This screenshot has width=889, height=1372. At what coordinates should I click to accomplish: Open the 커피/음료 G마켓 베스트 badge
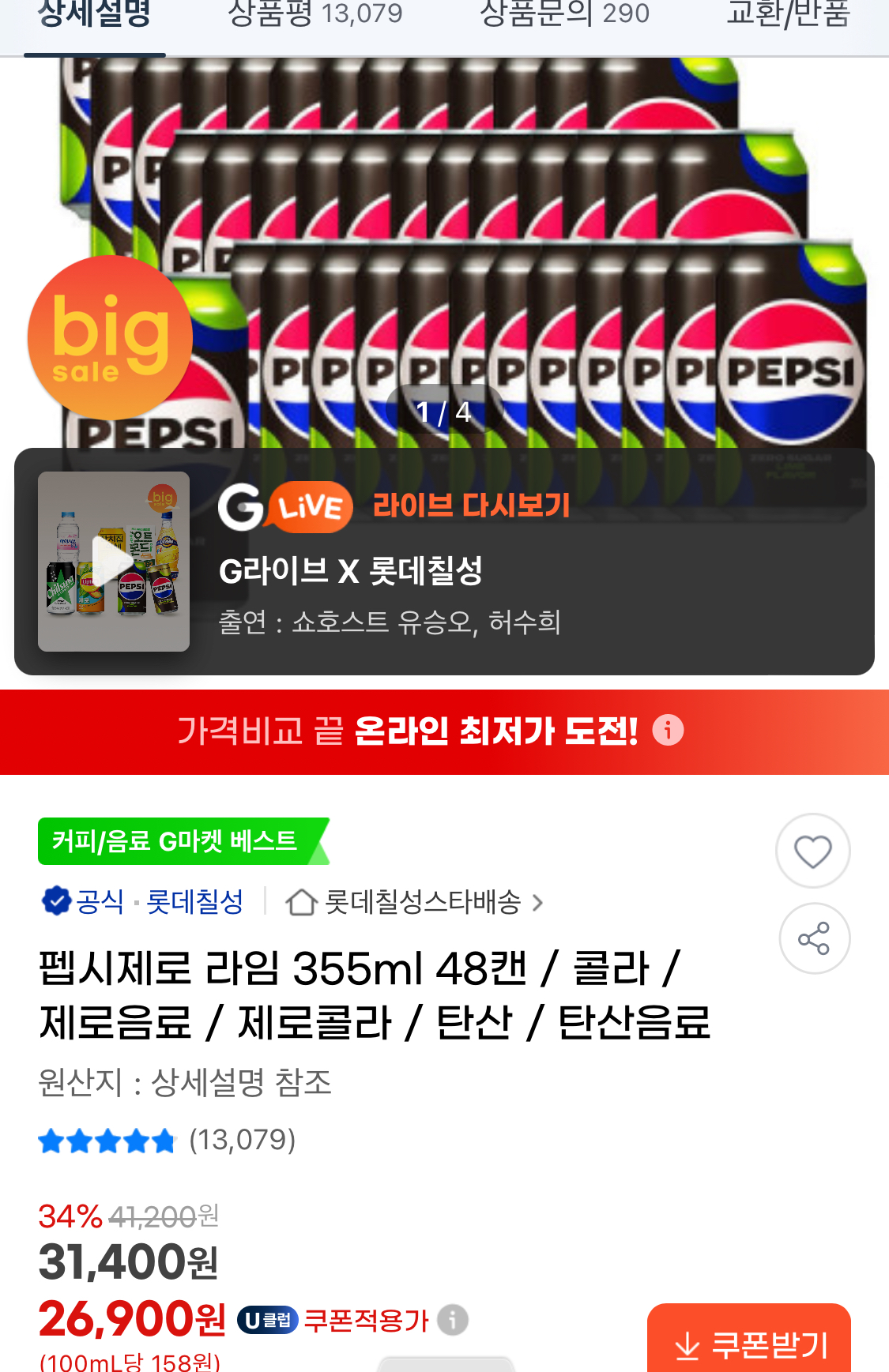click(175, 841)
